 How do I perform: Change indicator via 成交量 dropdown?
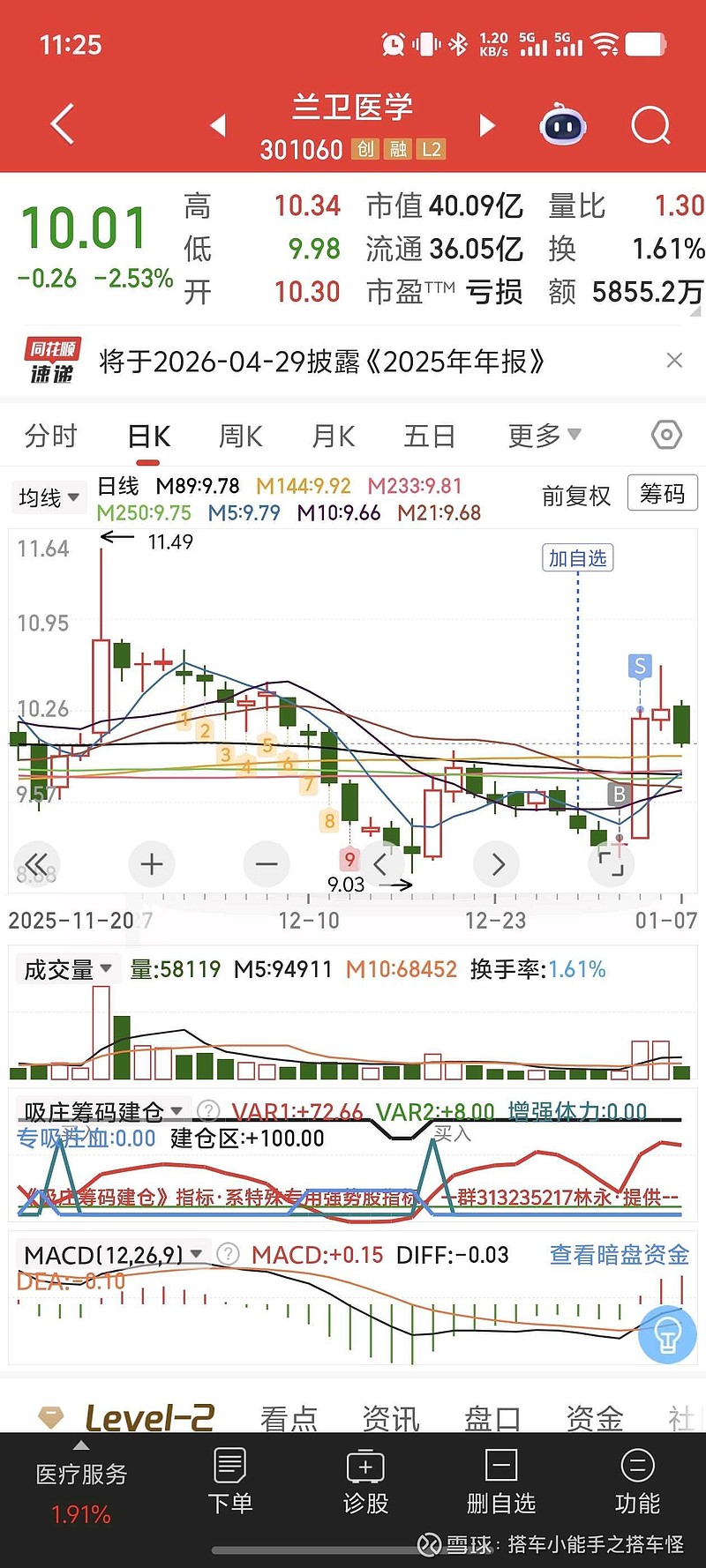tap(67, 967)
